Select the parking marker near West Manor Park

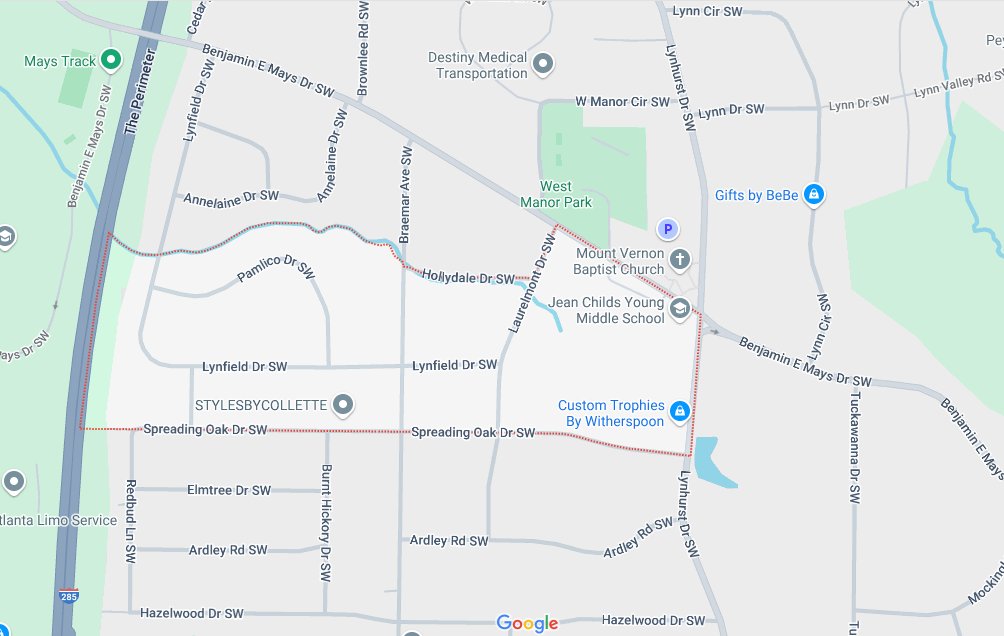pos(667,229)
